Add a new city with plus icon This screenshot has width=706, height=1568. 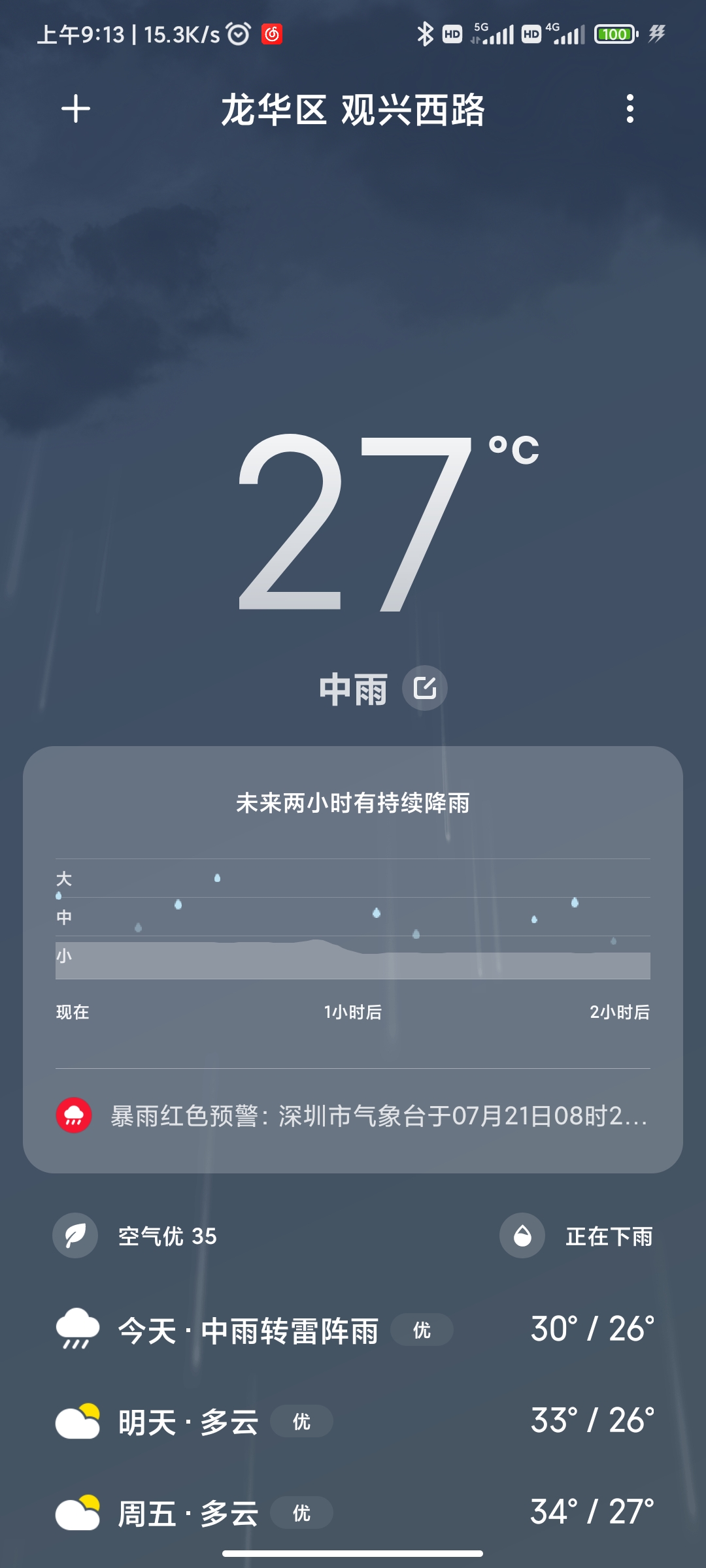[76, 109]
